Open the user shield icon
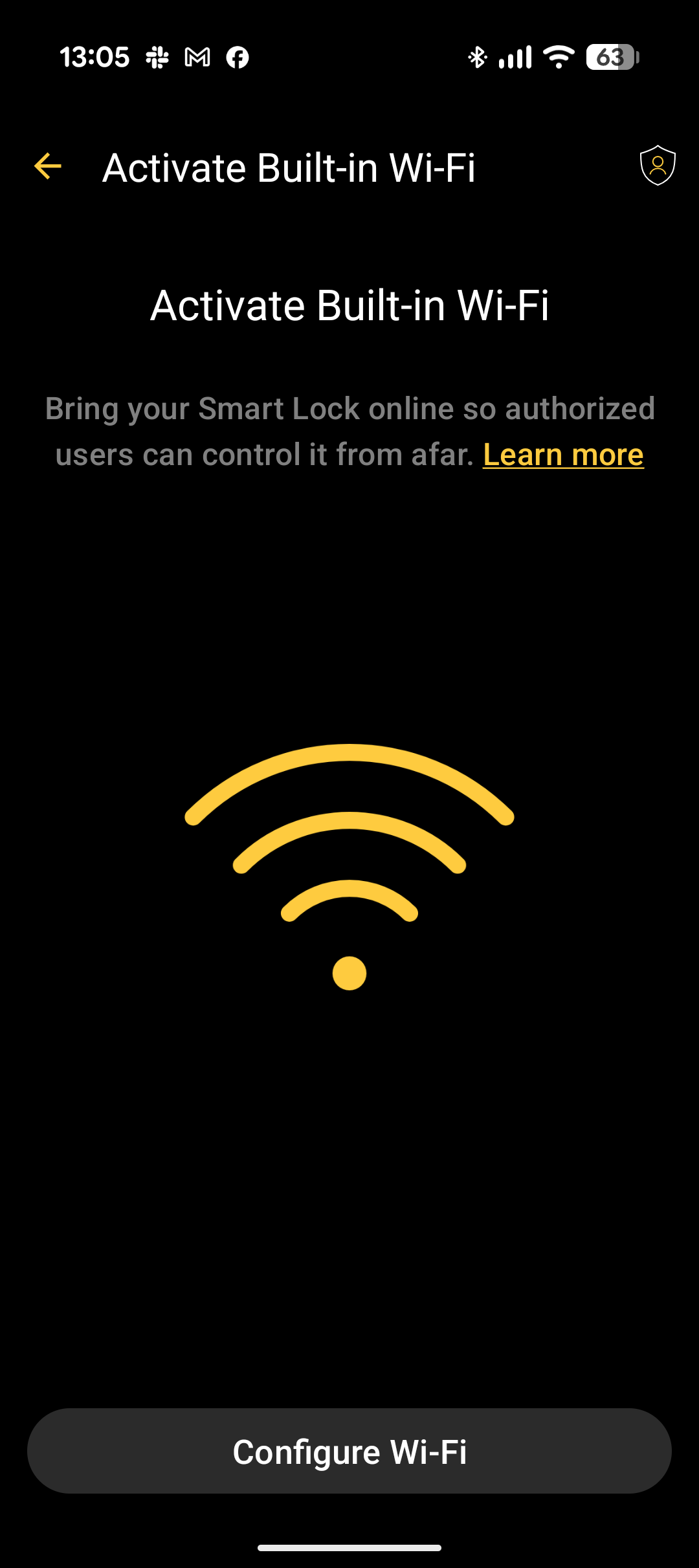The height and width of the screenshot is (1568, 699). pos(658,166)
